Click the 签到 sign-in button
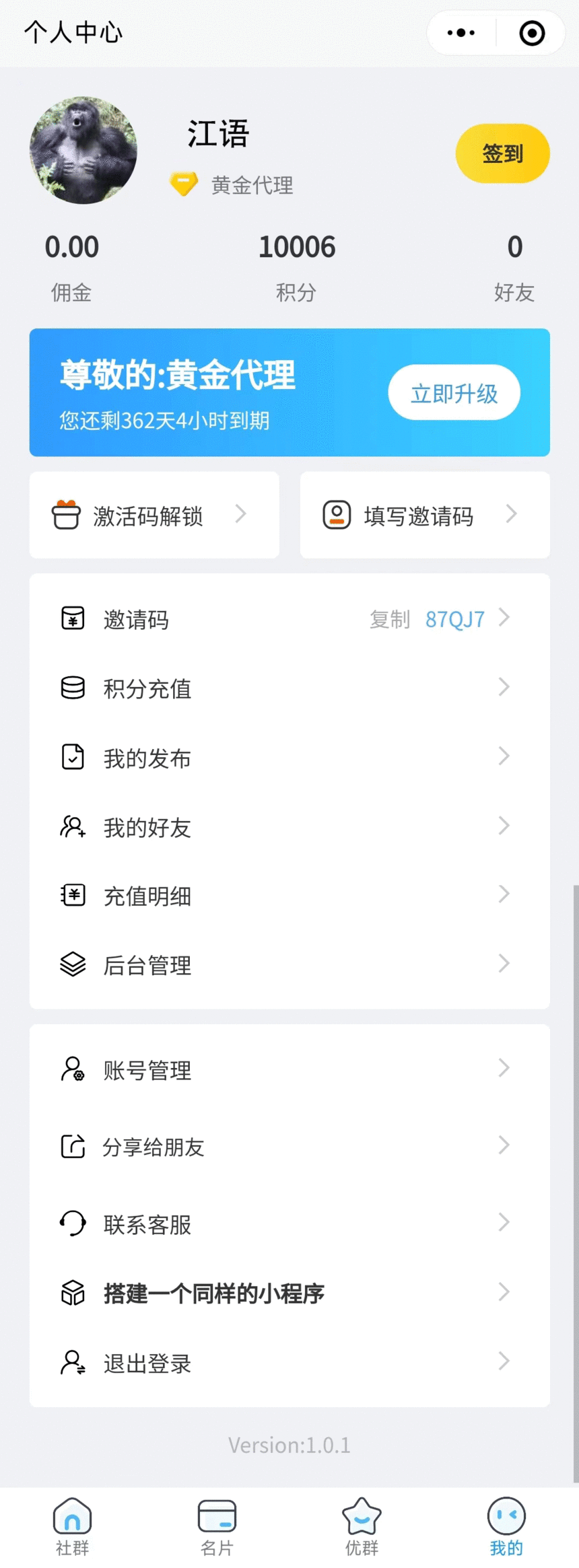 tap(502, 153)
